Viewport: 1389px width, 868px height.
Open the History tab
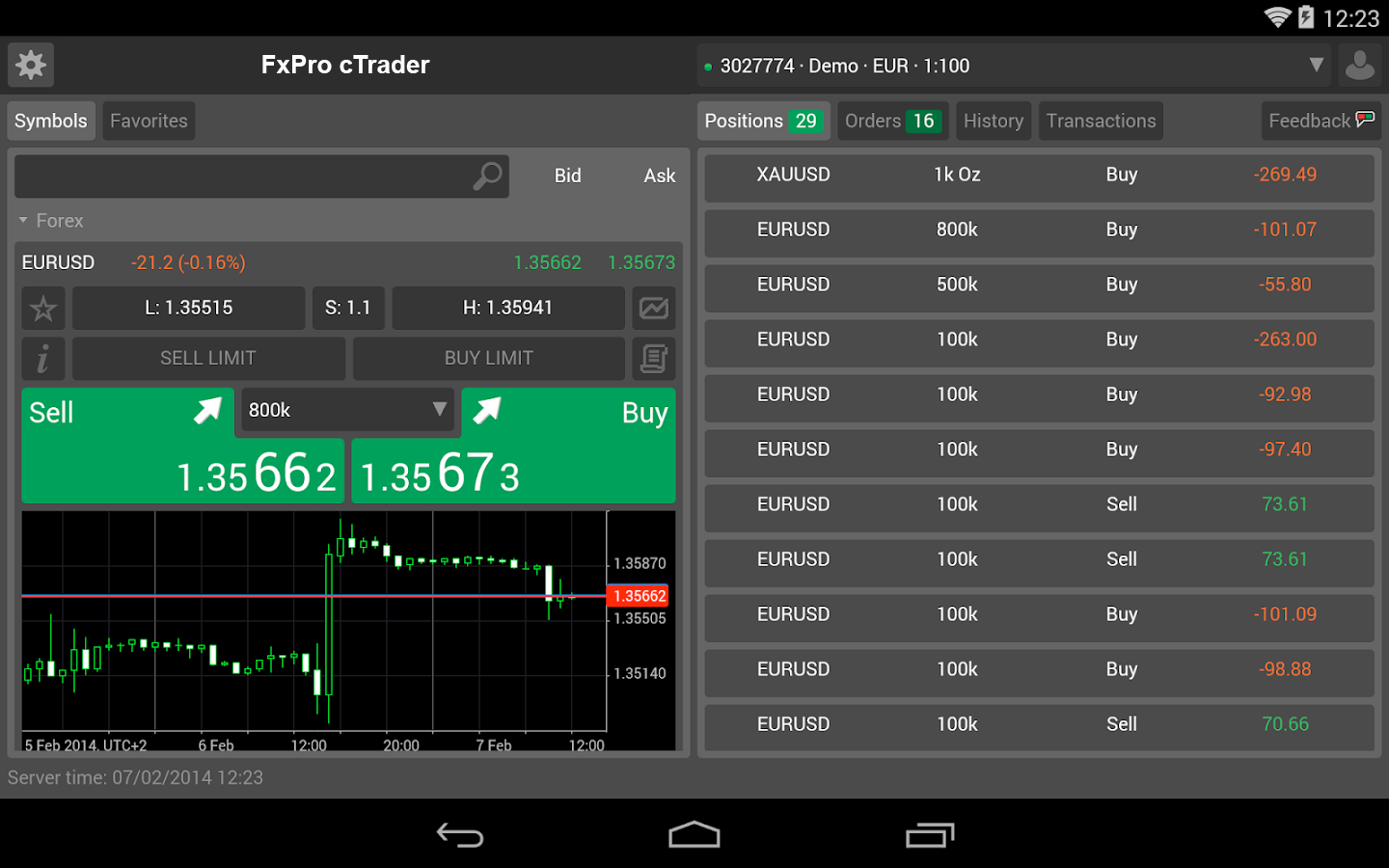[x=993, y=122]
